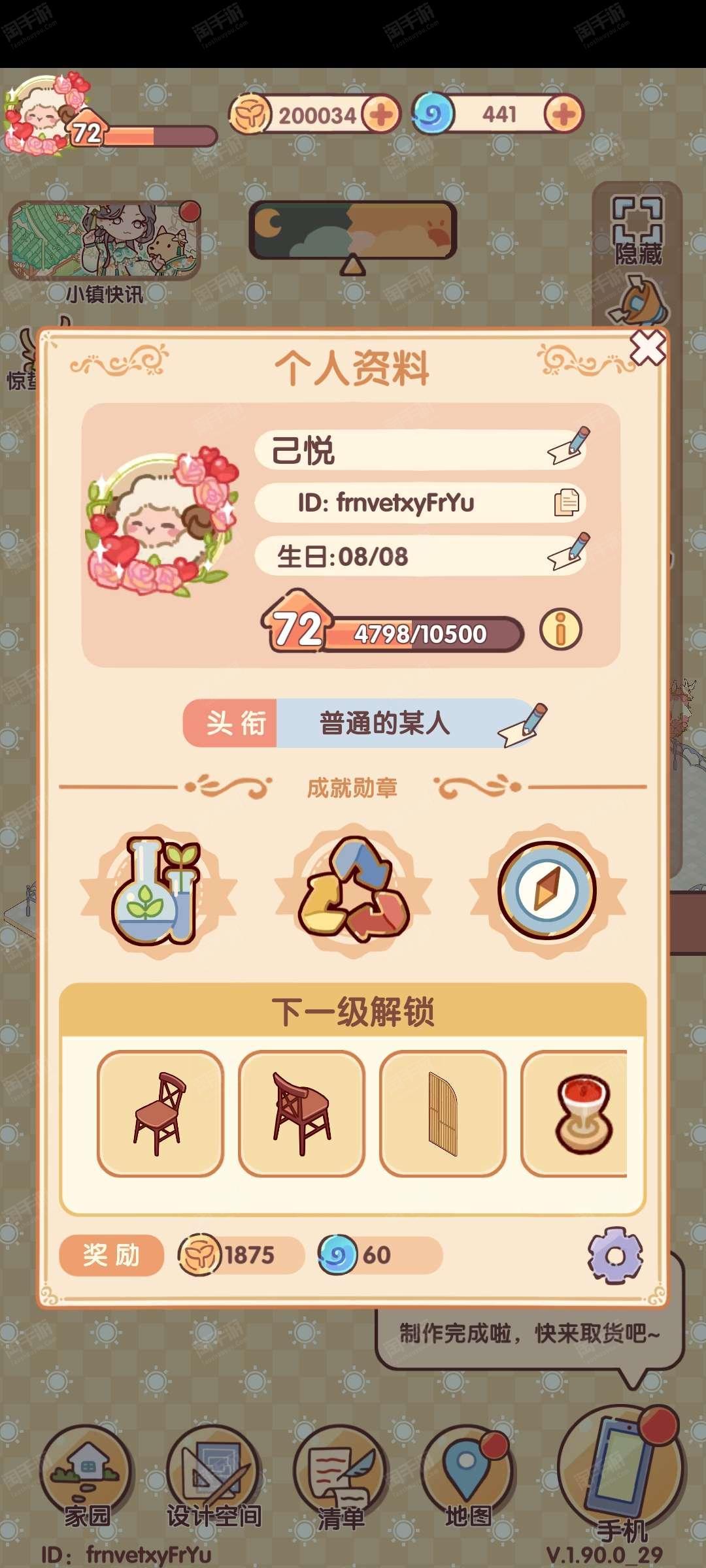Add more blue swirl currency
This screenshot has height=1568, width=706.
point(563,115)
